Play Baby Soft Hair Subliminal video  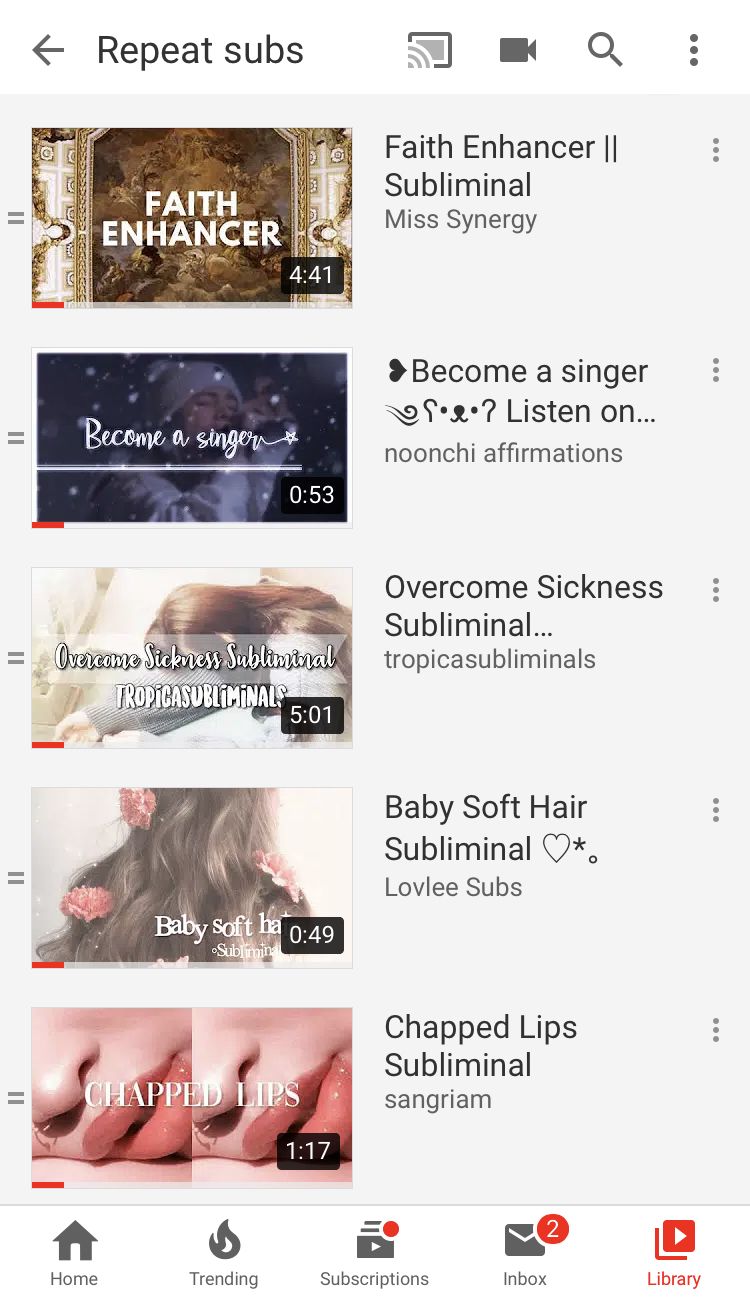(x=192, y=877)
